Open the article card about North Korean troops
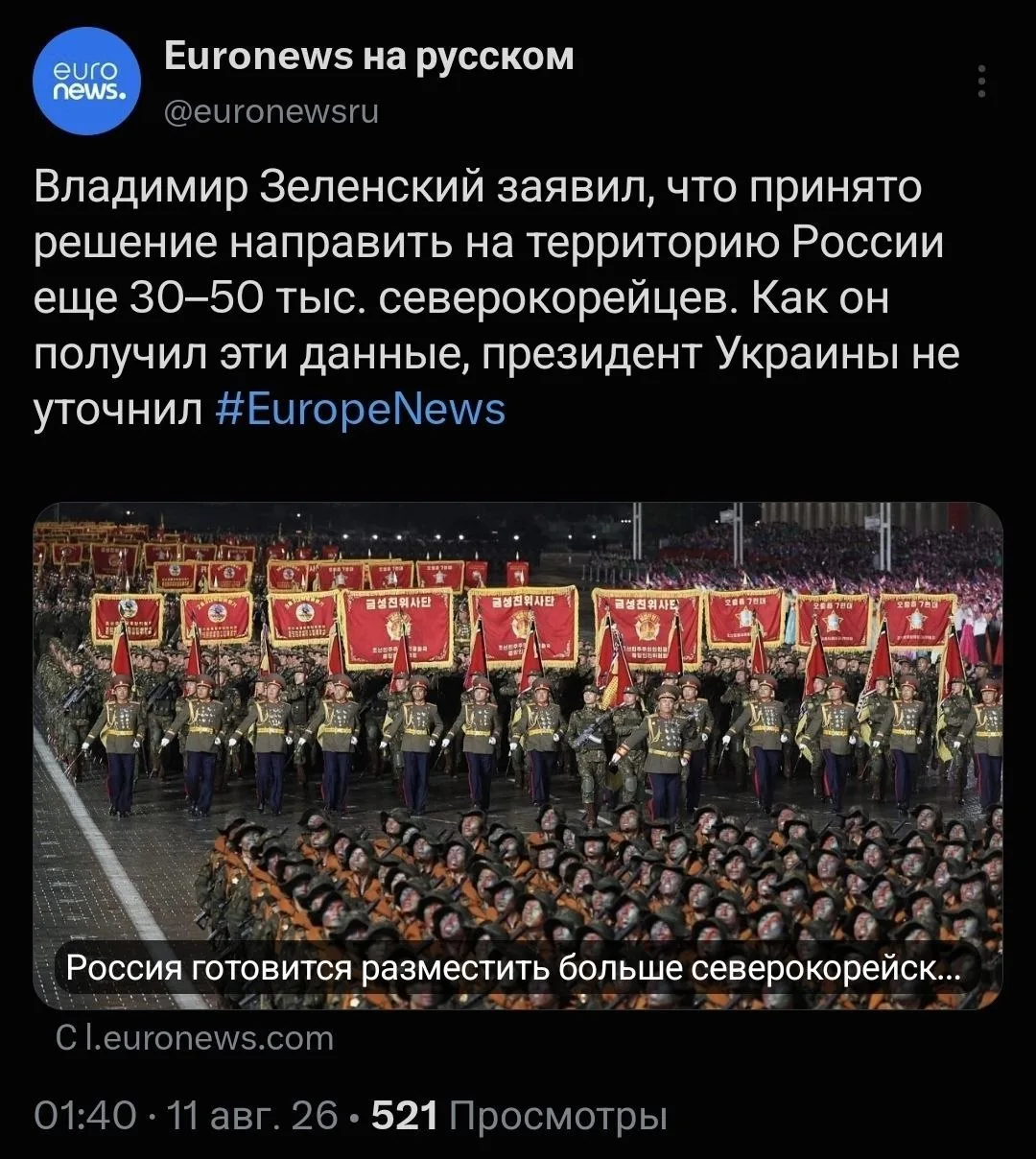1036x1159 pixels. [x=518, y=756]
